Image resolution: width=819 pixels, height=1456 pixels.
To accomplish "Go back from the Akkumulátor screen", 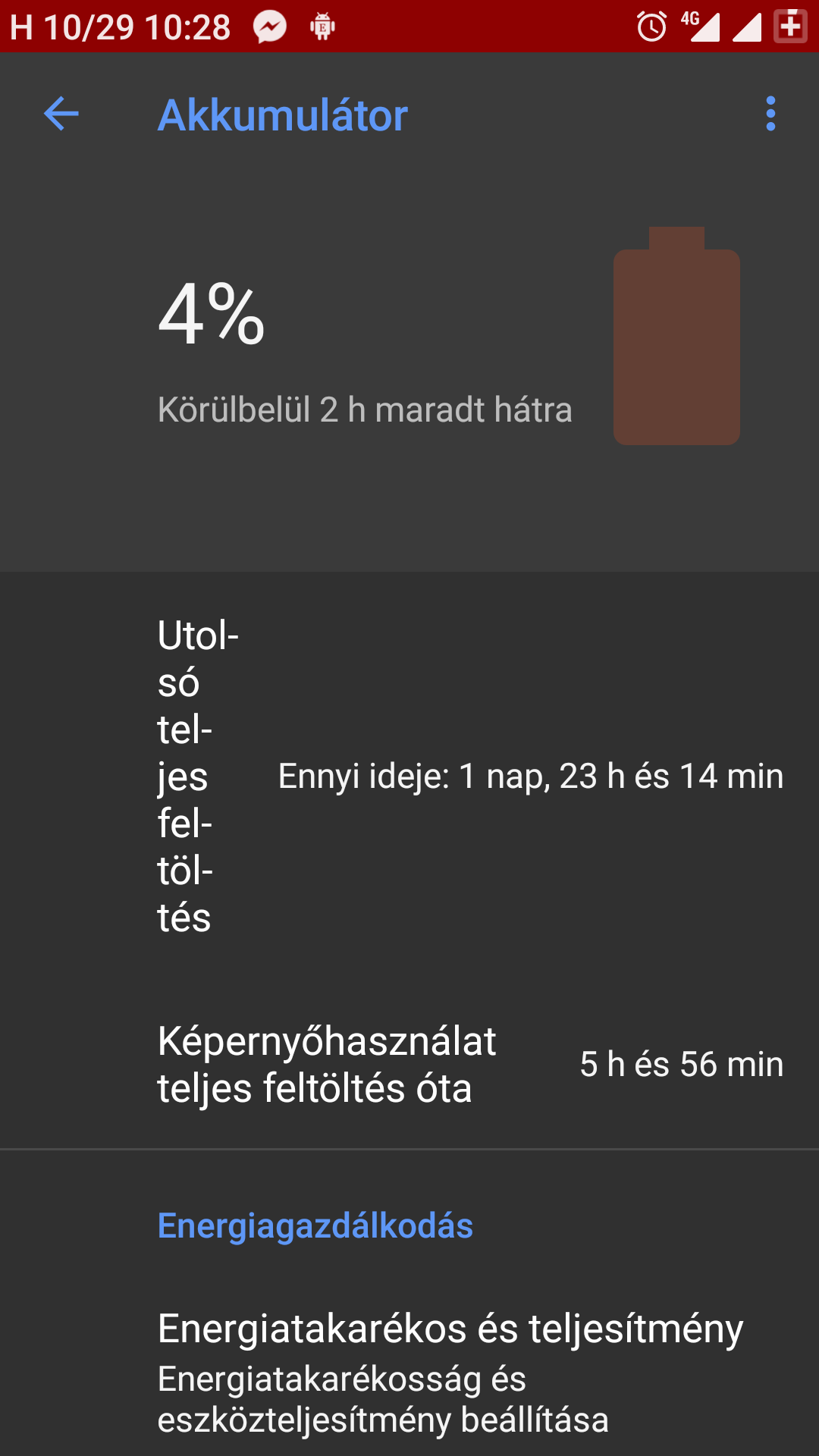I will click(61, 115).
